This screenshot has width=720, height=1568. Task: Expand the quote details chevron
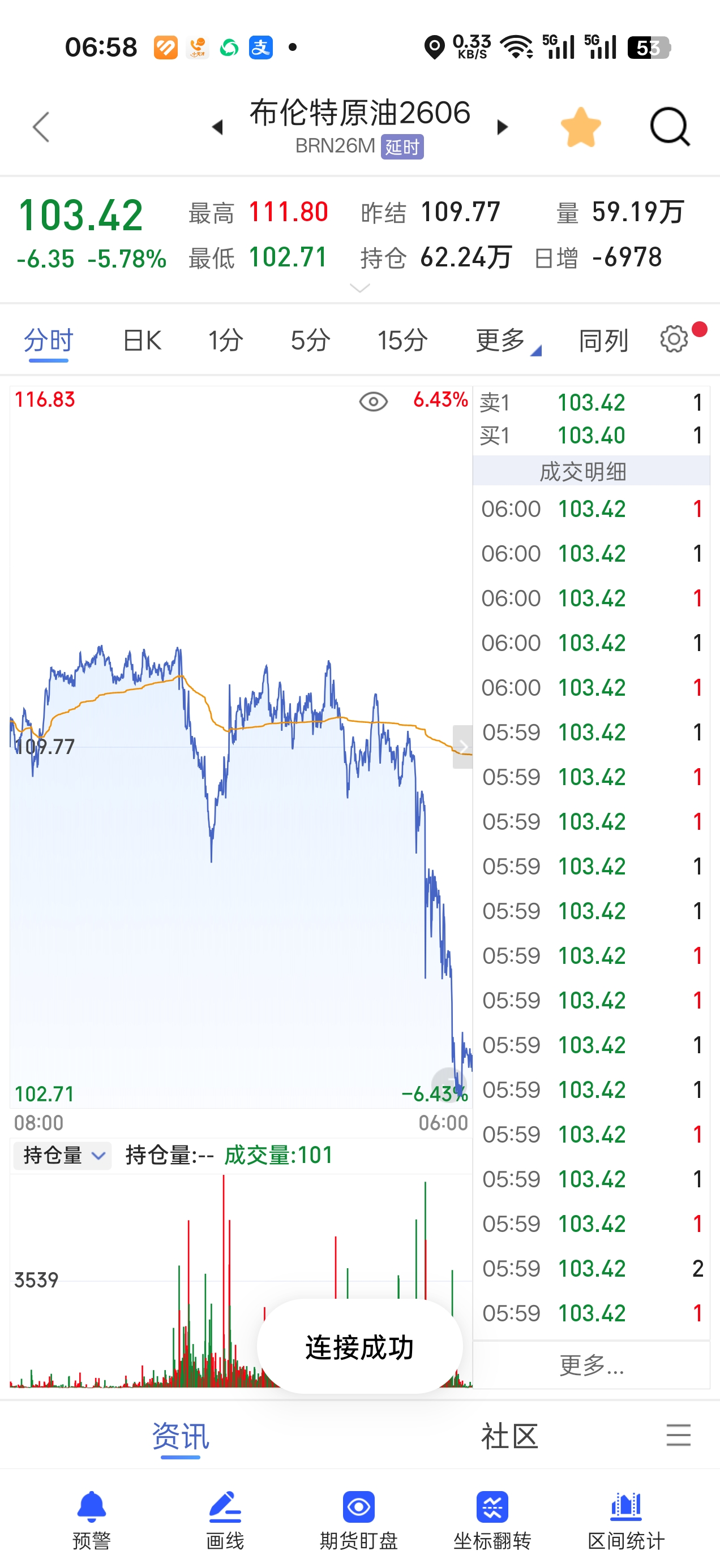tap(360, 288)
